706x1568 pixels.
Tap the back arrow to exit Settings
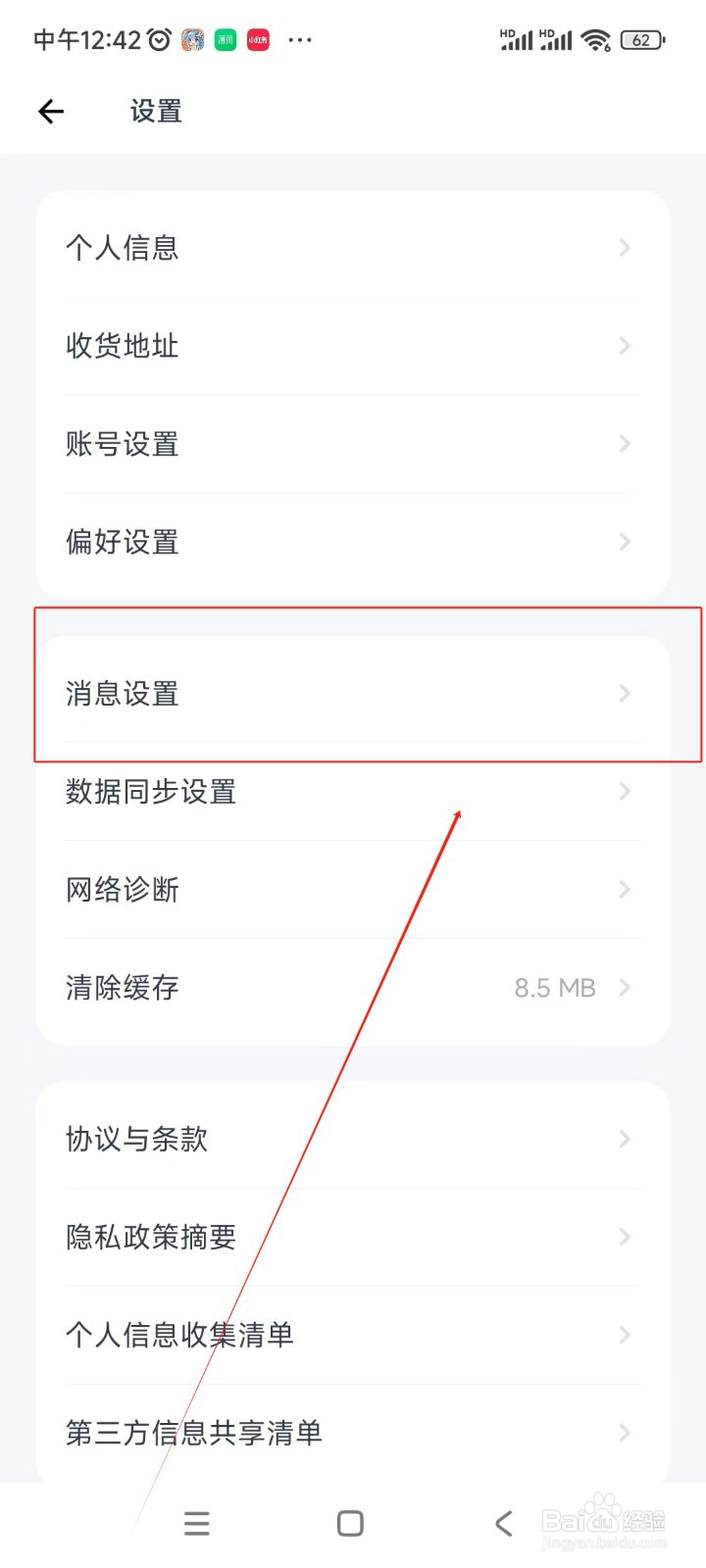(x=50, y=111)
